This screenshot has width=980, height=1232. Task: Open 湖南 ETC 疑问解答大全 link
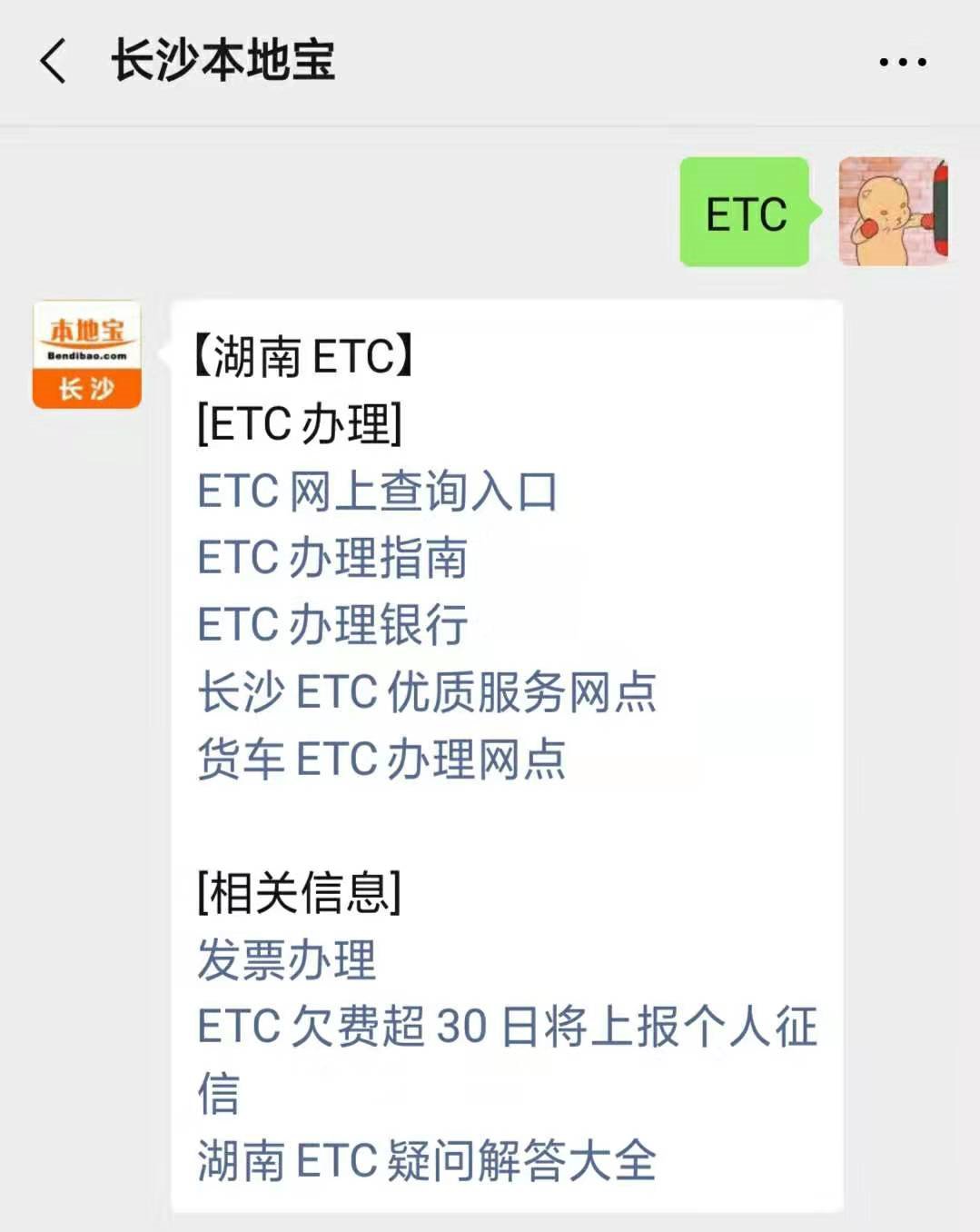[427, 1161]
